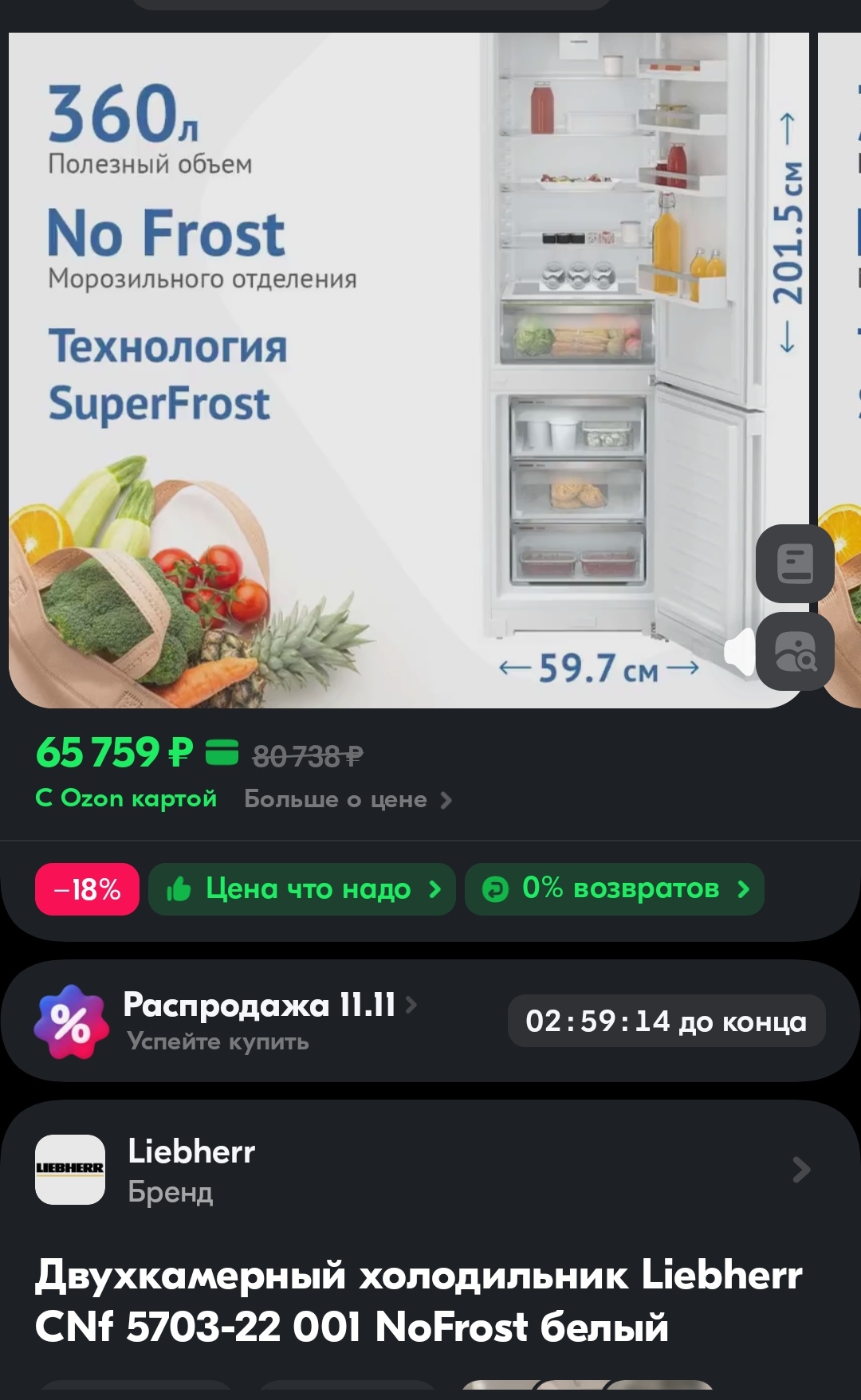Open the product characteristics floating icon
The image size is (861, 1400).
click(x=795, y=563)
